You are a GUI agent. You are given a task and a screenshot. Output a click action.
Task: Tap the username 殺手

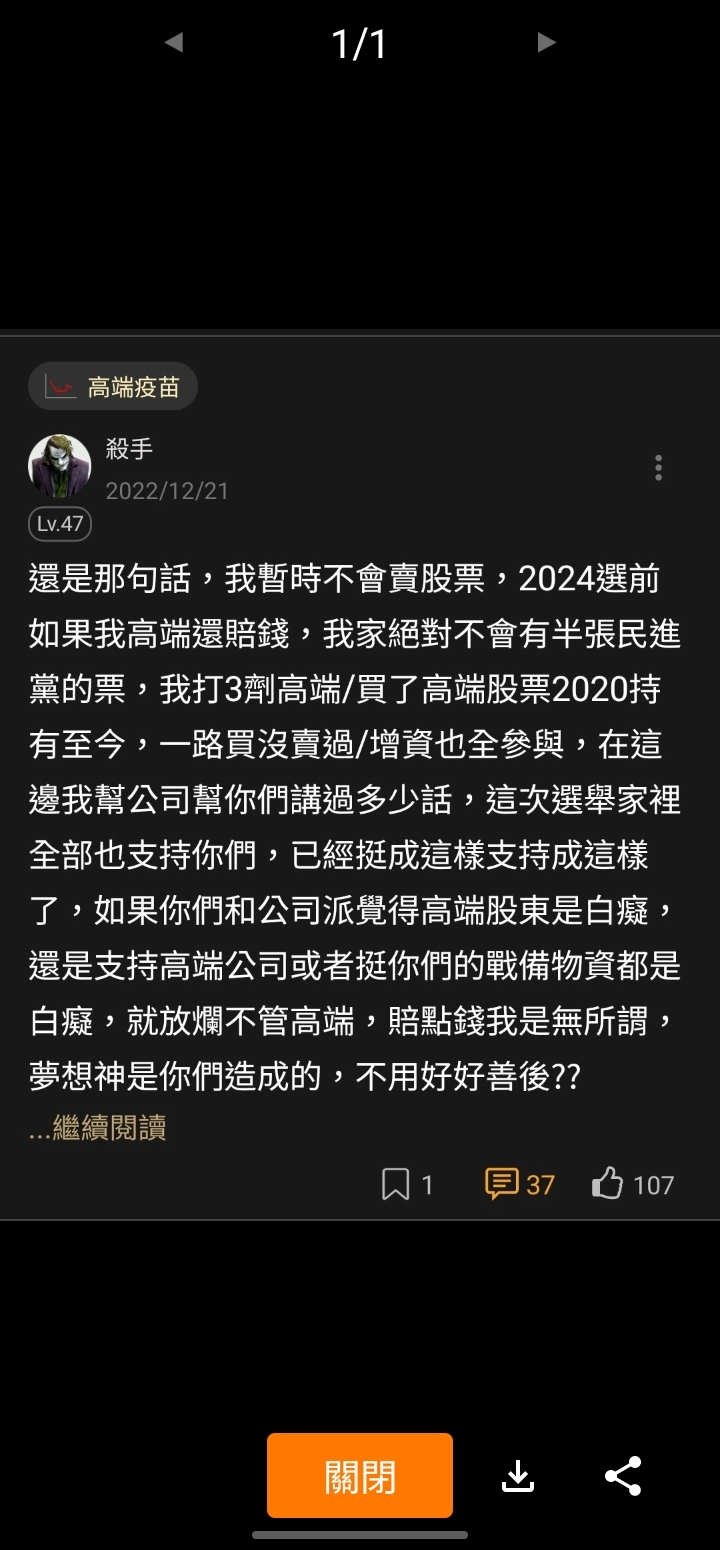coord(128,450)
